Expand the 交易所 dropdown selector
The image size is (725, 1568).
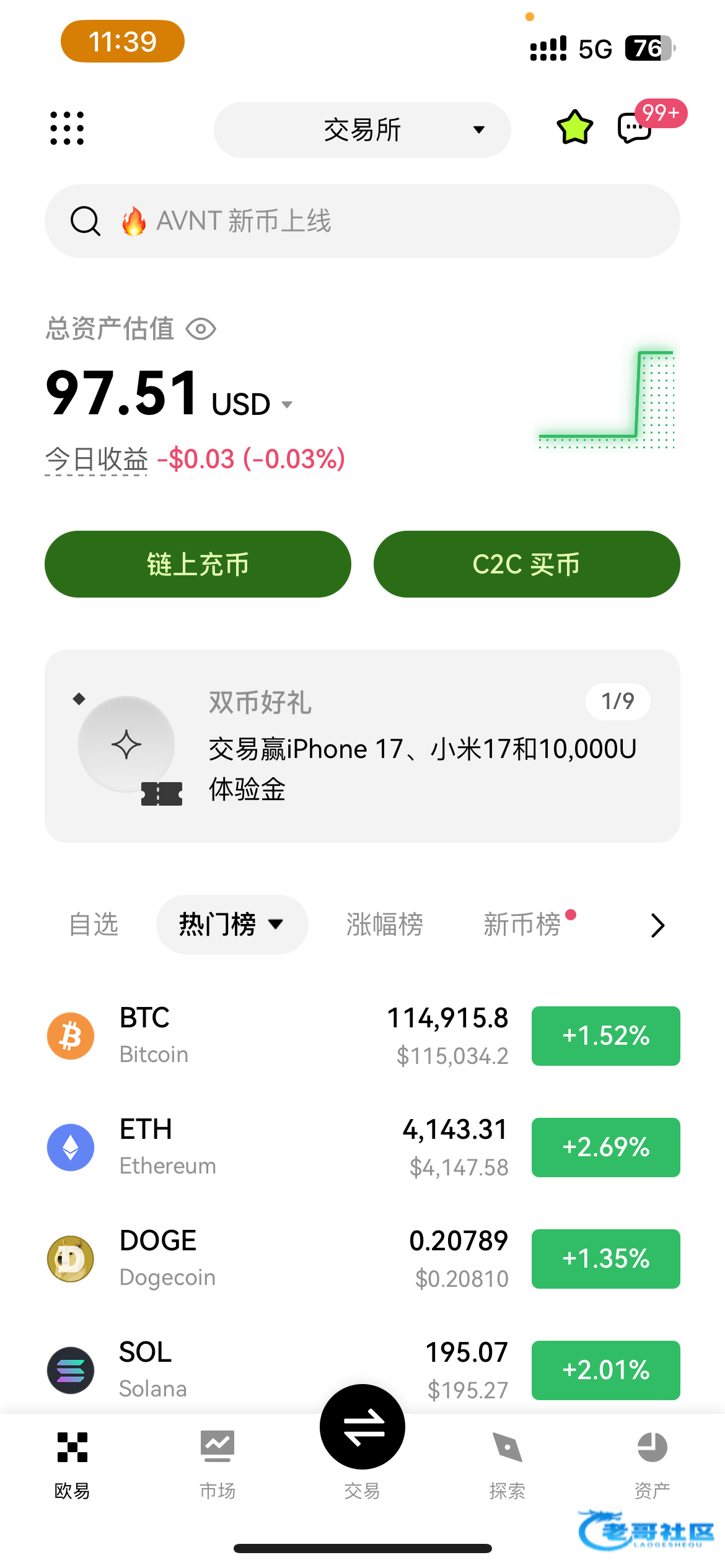click(x=362, y=130)
